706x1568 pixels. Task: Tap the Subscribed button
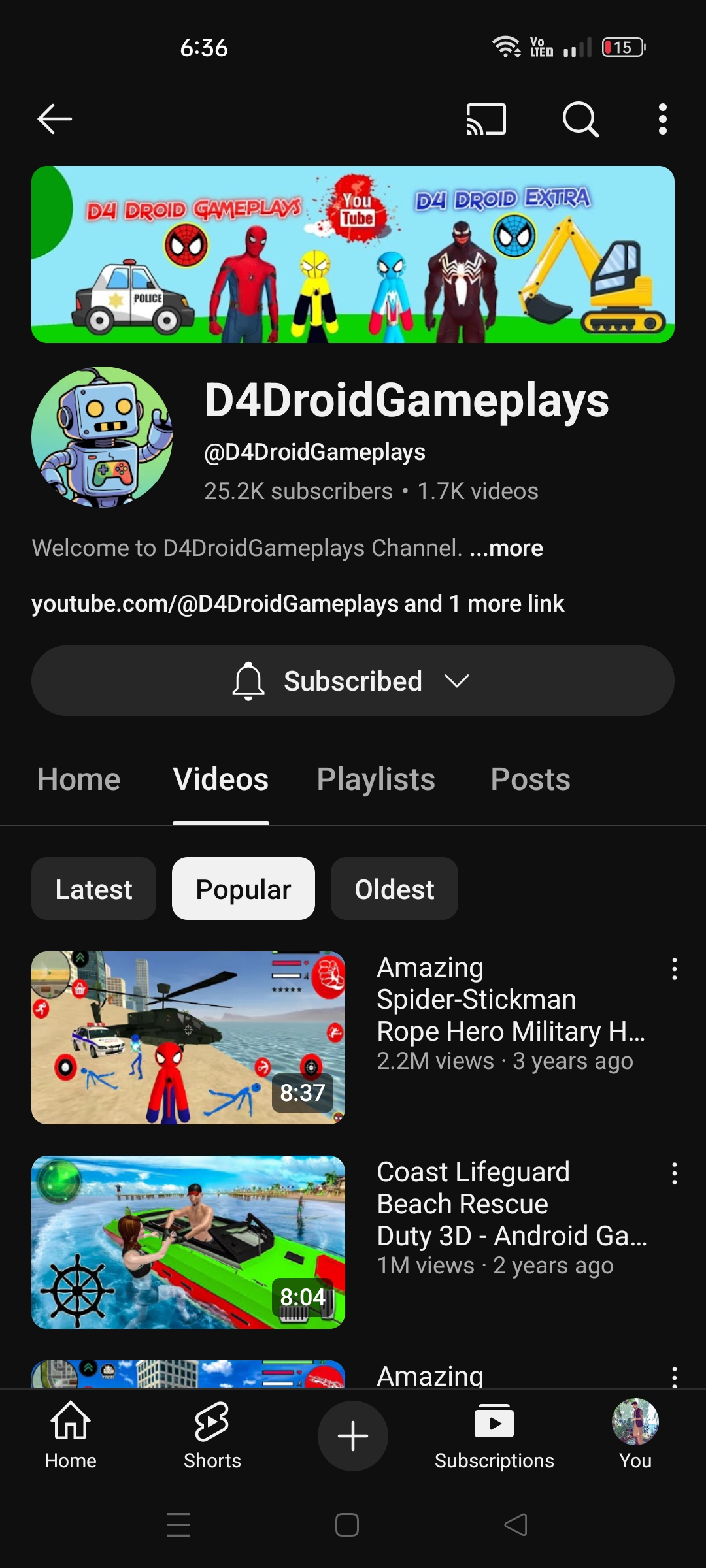[x=352, y=680]
